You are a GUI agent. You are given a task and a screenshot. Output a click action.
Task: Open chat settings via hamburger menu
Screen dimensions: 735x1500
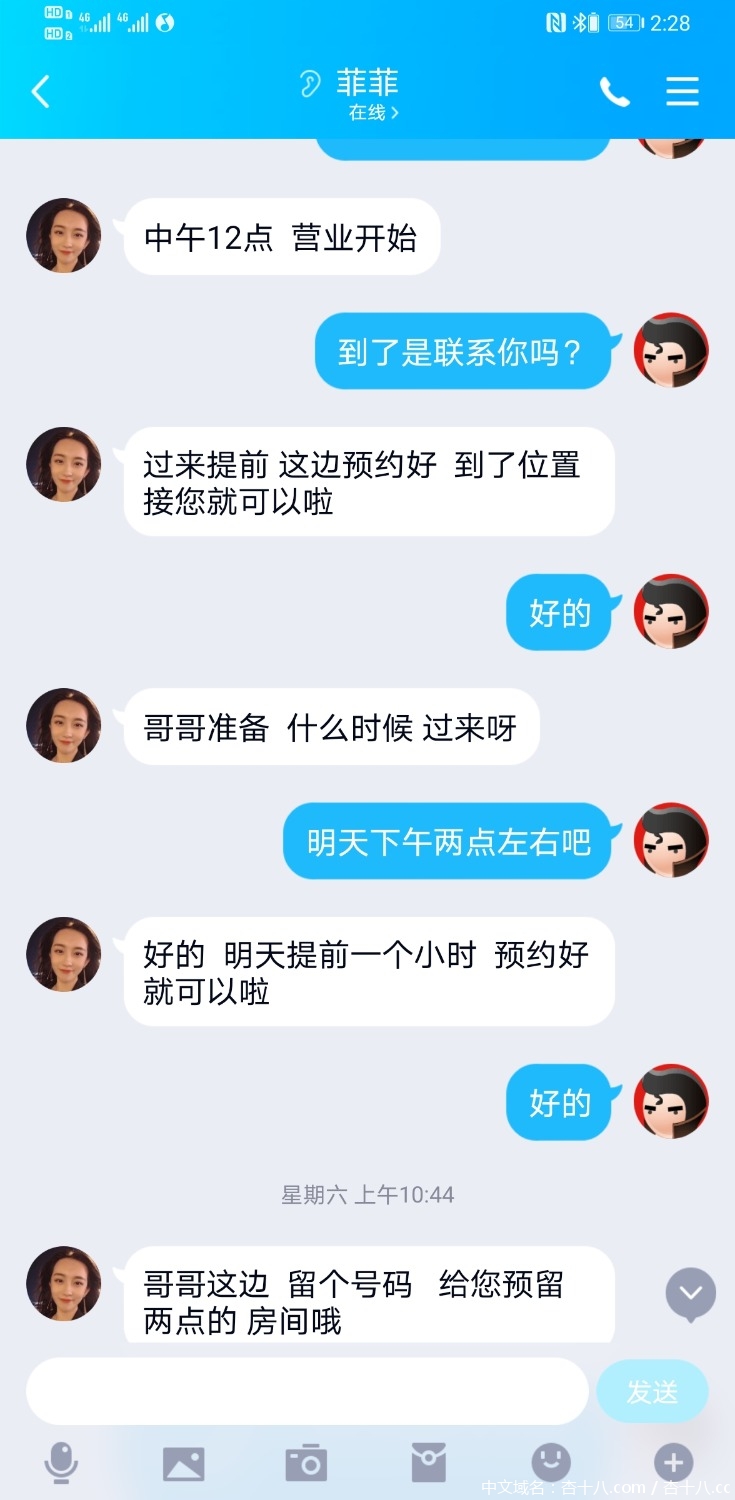[x=682, y=91]
